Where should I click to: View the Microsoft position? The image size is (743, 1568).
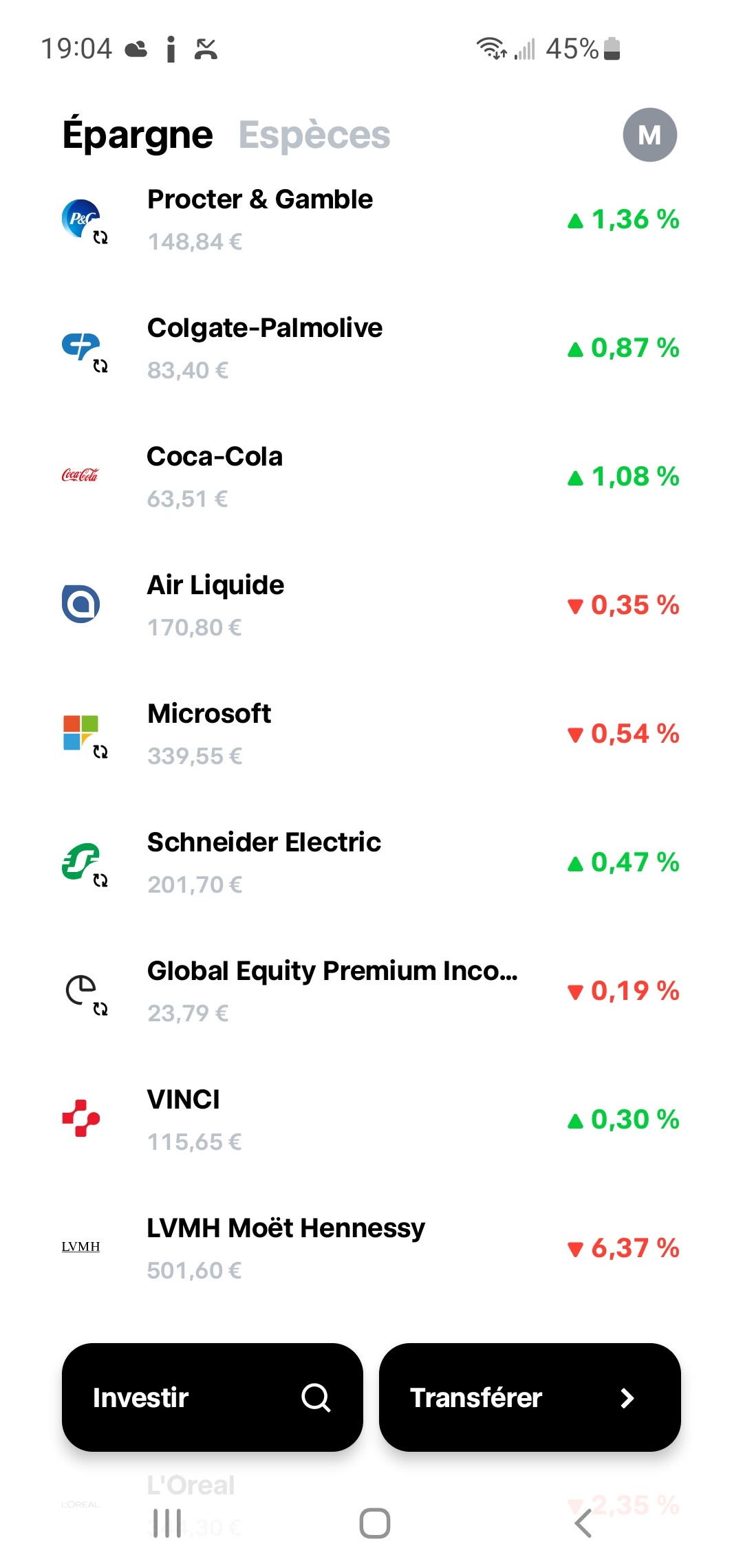(x=371, y=734)
